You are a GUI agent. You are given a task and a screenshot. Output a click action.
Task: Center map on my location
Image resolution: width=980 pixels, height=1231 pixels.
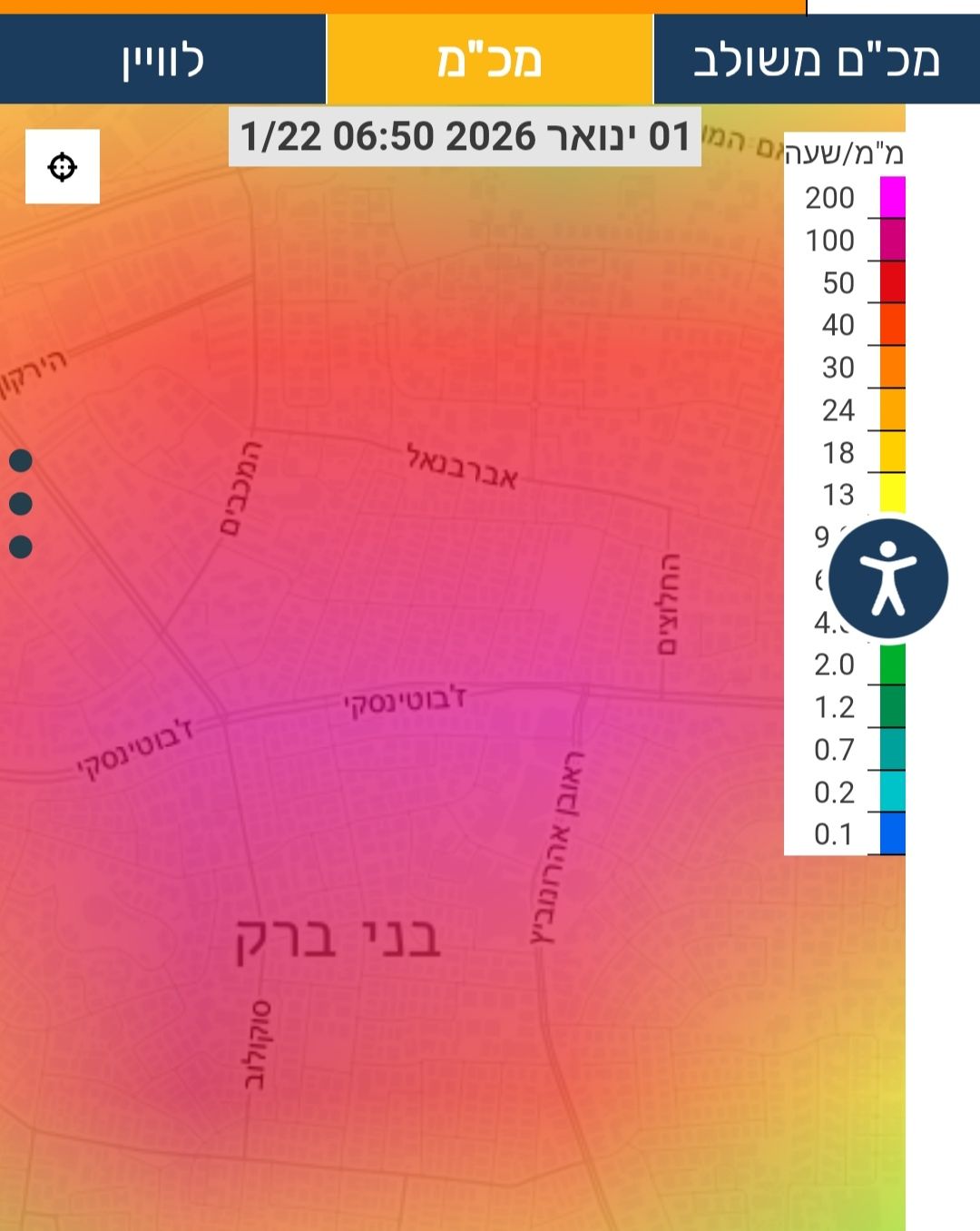click(x=63, y=167)
